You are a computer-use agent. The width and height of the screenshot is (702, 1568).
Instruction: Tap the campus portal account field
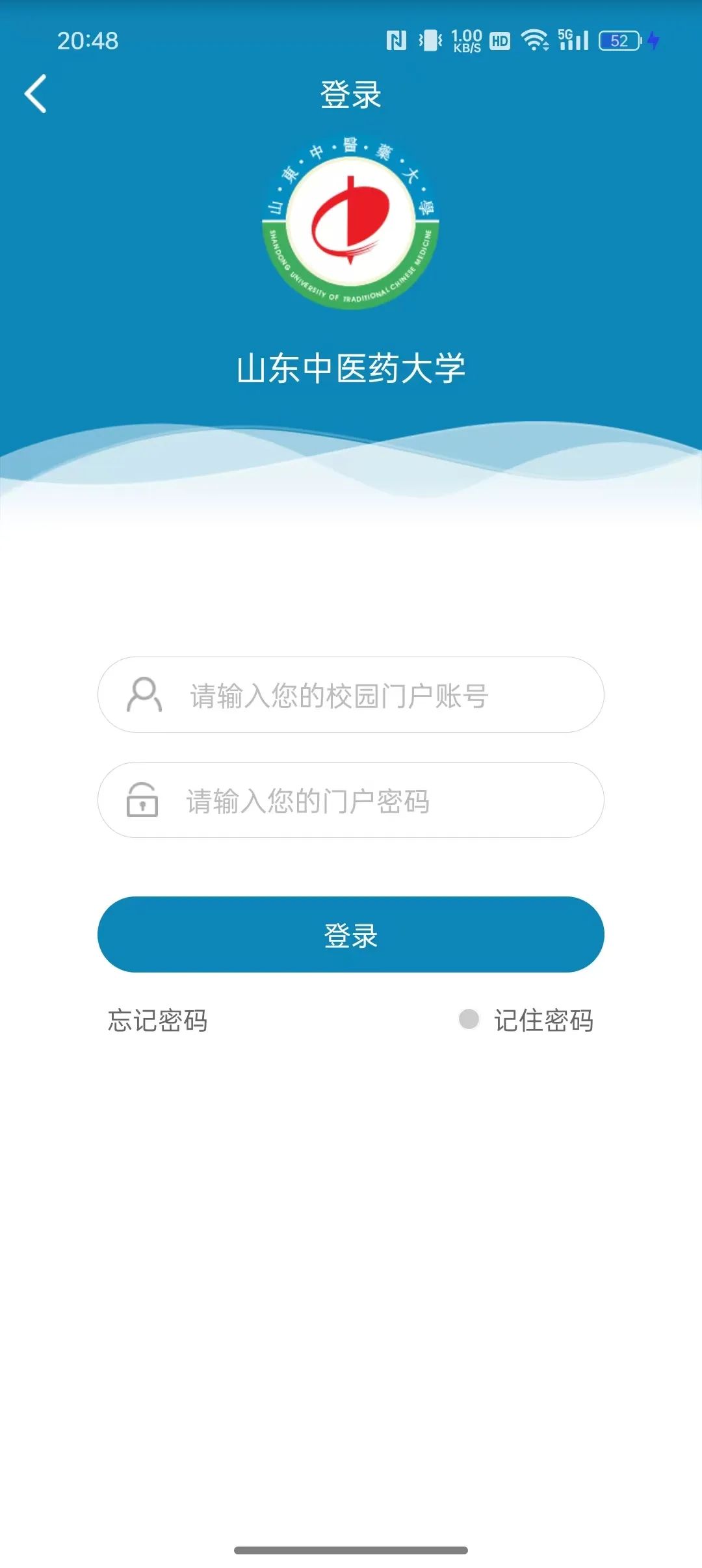click(351, 695)
